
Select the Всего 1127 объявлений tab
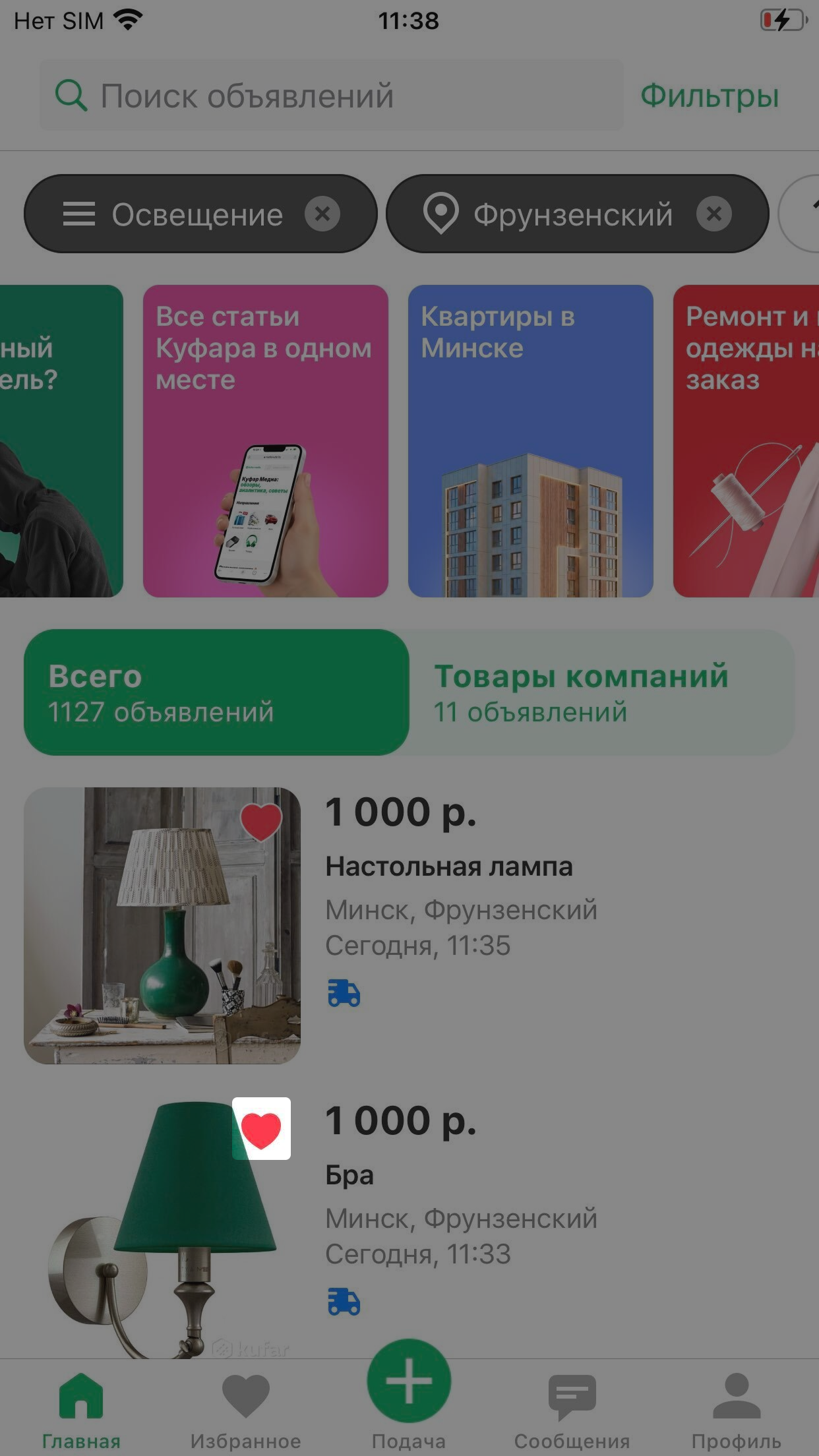point(216,692)
